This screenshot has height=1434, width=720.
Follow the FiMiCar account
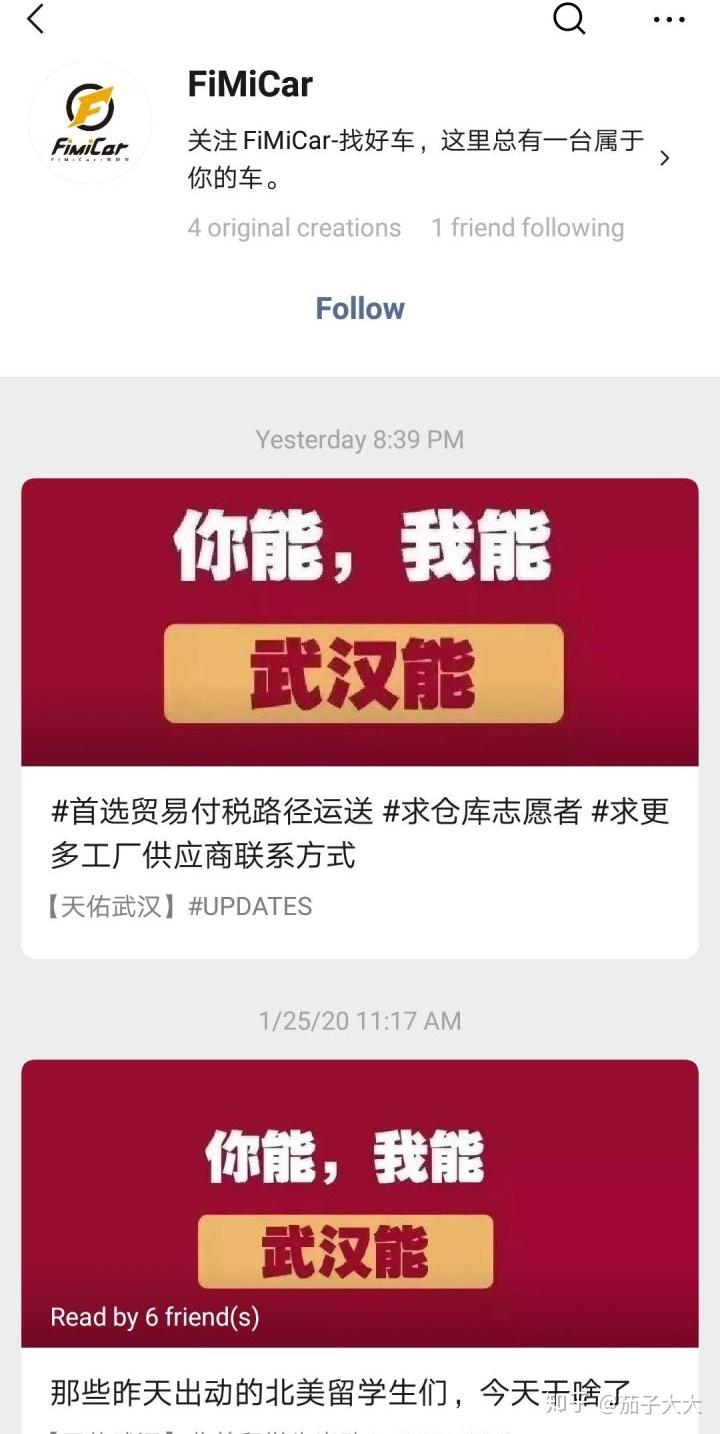[360, 308]
